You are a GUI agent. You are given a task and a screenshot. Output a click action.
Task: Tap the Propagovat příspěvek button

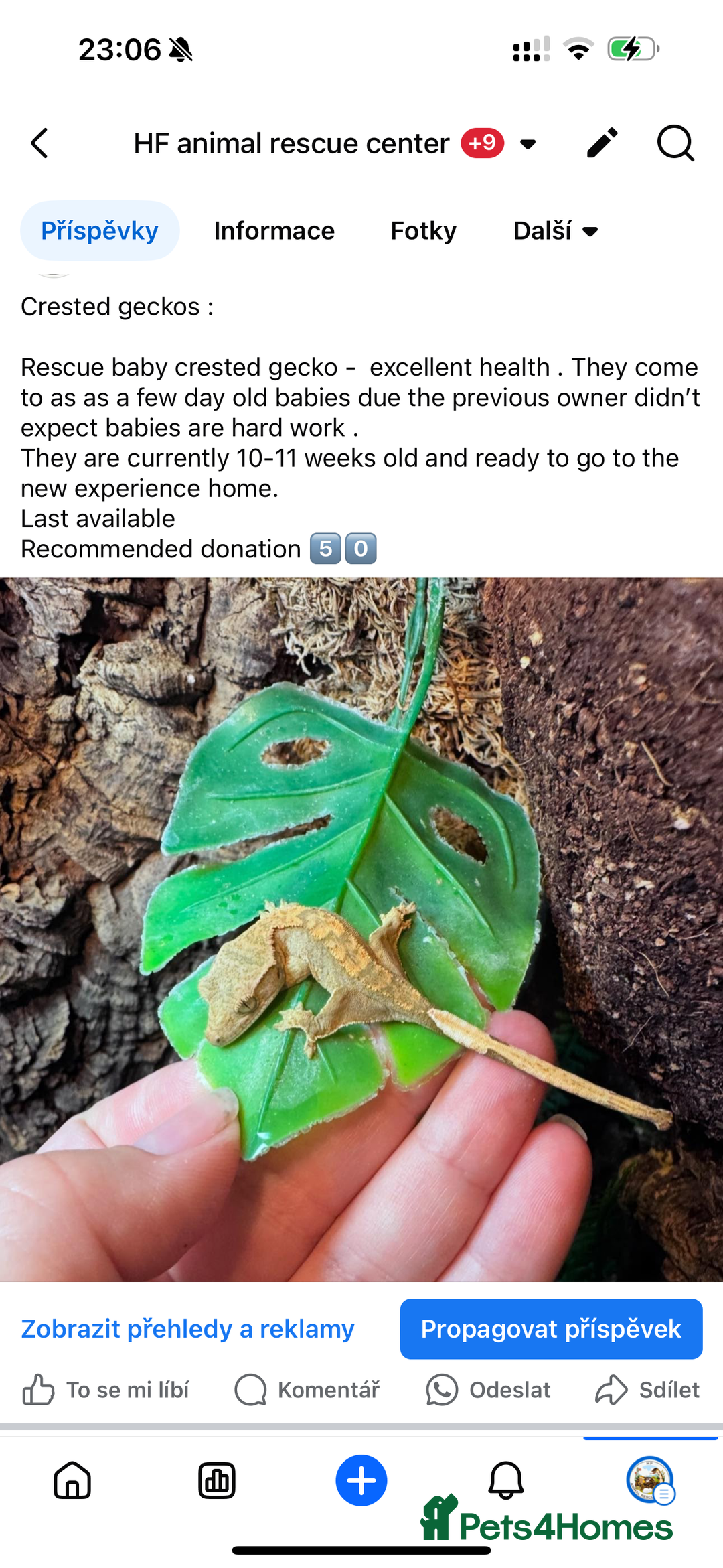point(551,1329)
